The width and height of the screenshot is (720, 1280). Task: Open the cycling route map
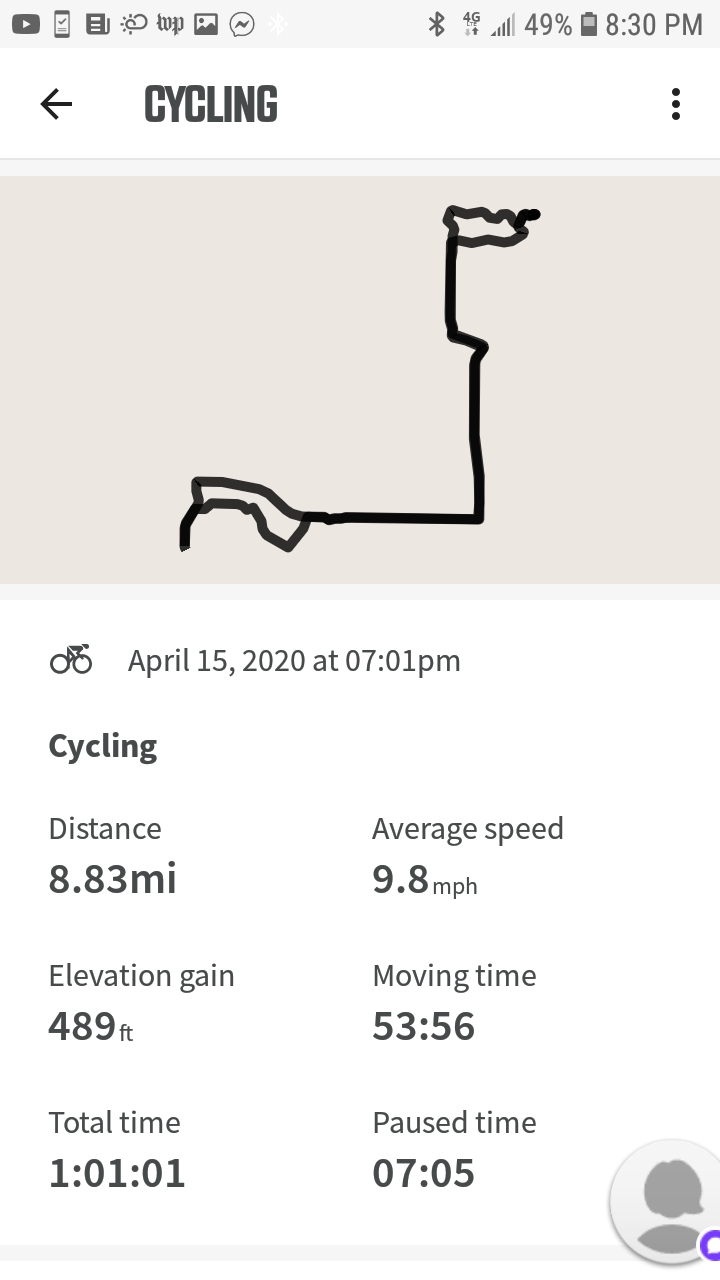coord(360,380)
